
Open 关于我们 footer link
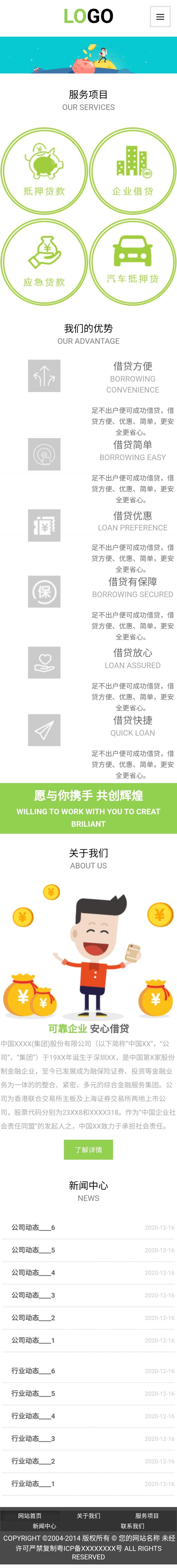tap(88, 1516)
